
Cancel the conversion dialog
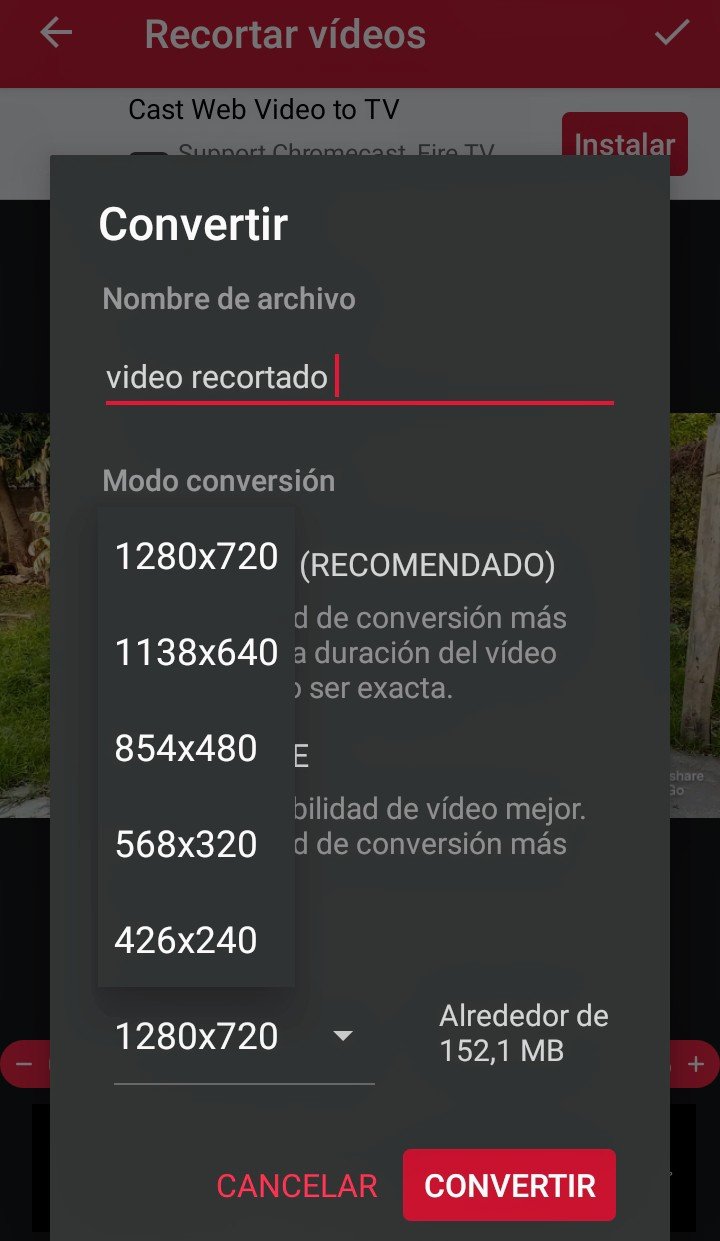pos(297,1186)
